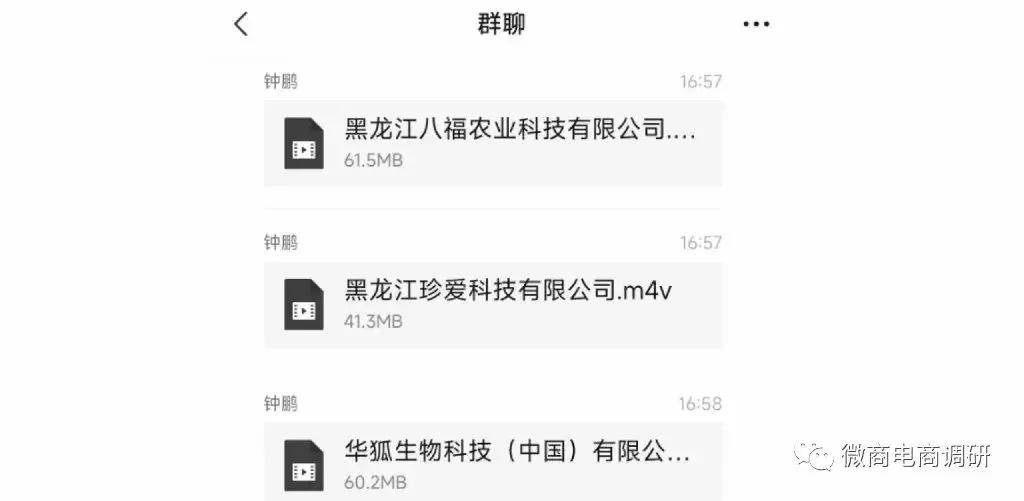Go back from the 群聊 screen
Screen dimensions: 1024x501
pyautogui.click(x=241, y=24)
